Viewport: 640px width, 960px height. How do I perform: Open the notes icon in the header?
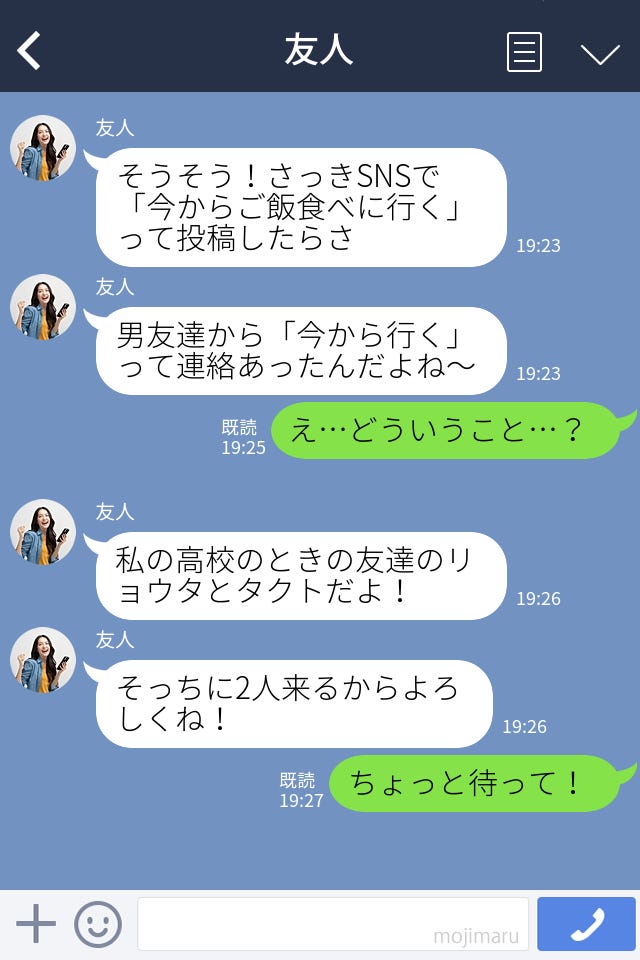point(524,52)
